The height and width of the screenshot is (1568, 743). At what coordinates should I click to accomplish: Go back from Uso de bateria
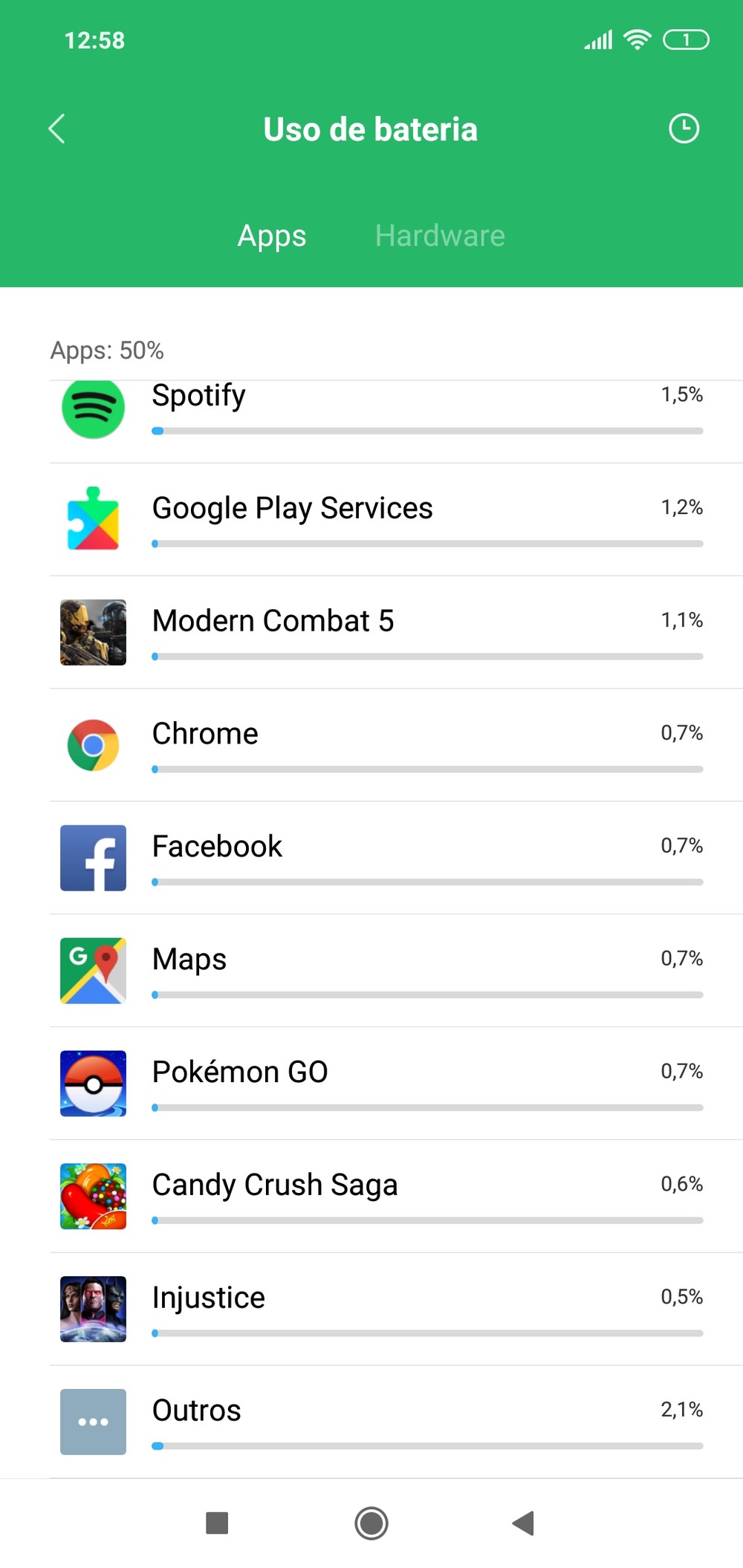coord(56,129)
